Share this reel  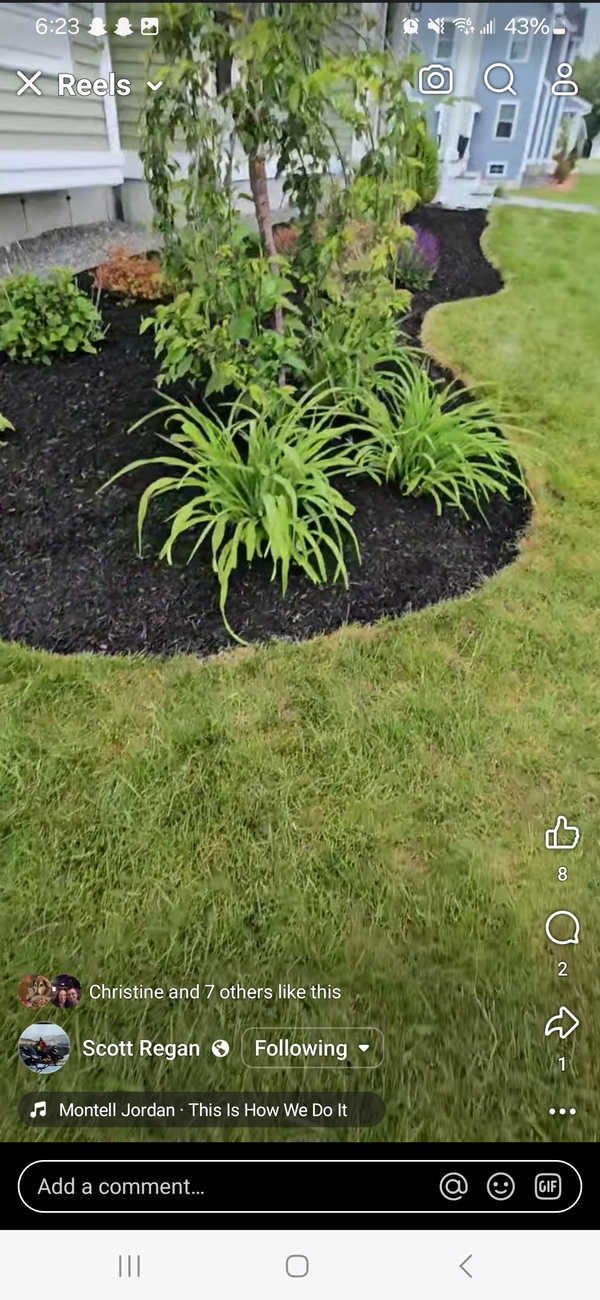click(x=562, y=1023)
